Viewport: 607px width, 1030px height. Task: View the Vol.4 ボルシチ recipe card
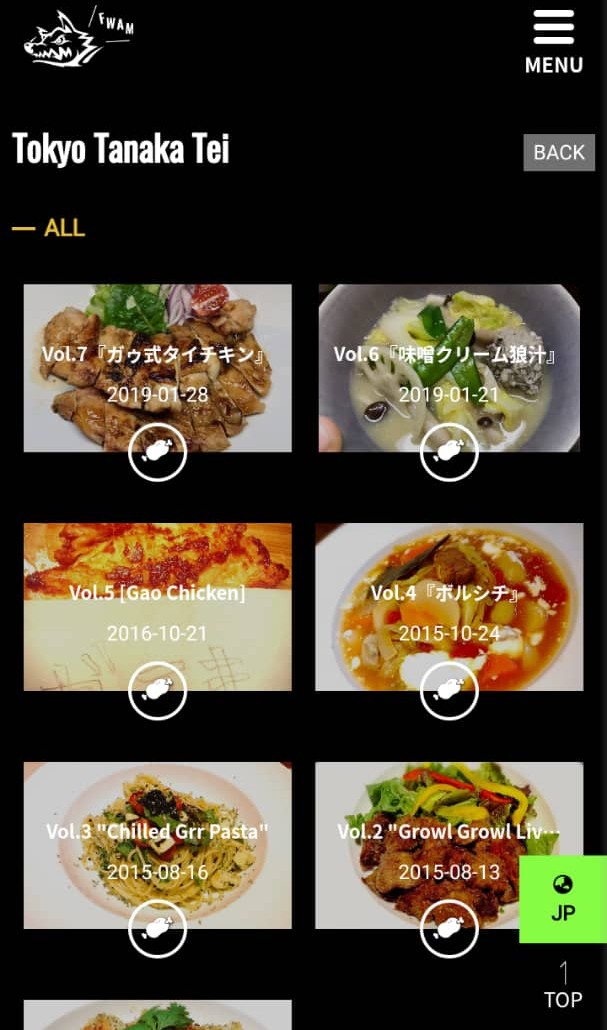[449, 607]
